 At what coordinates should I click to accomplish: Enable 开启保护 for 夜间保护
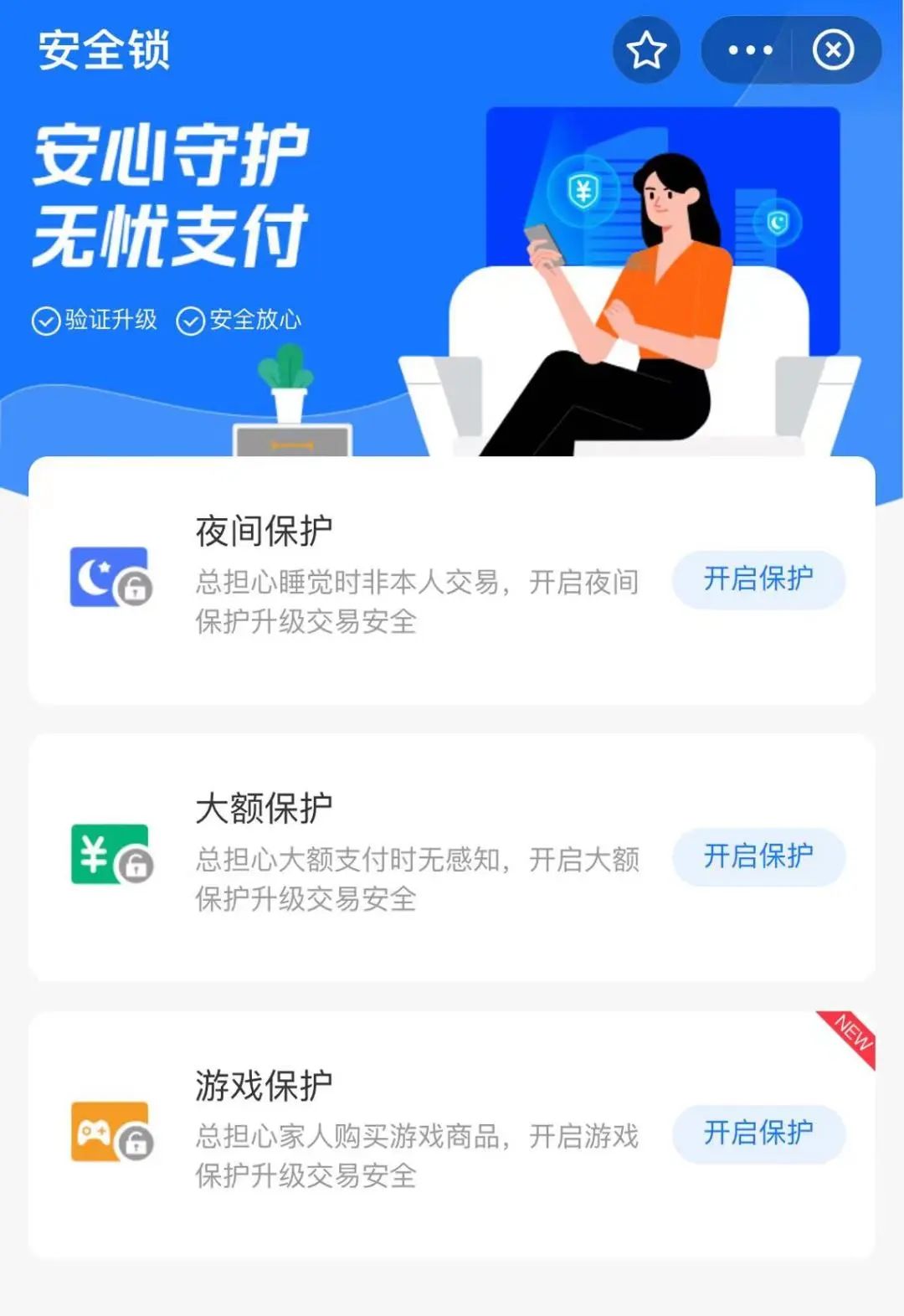[758, 579]
